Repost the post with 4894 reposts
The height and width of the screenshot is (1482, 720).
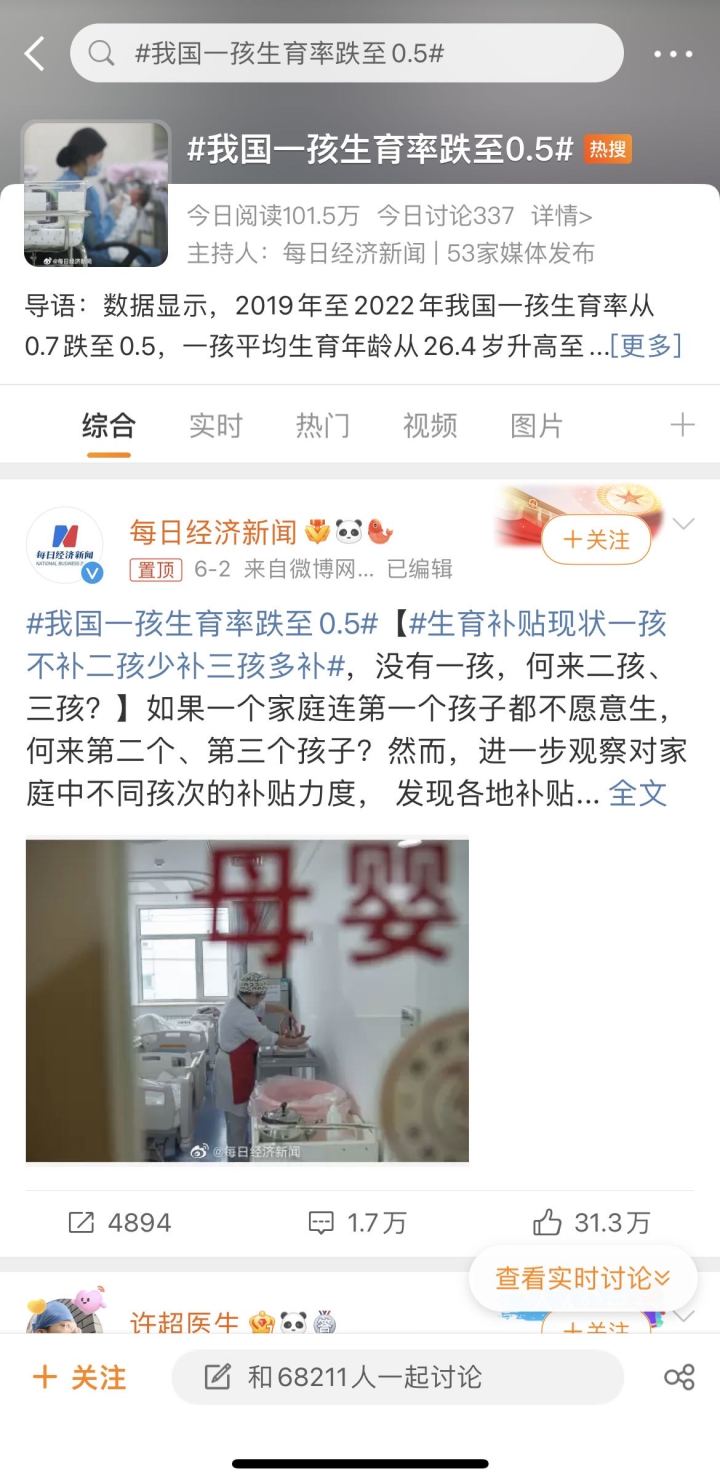pos(120,1222)
